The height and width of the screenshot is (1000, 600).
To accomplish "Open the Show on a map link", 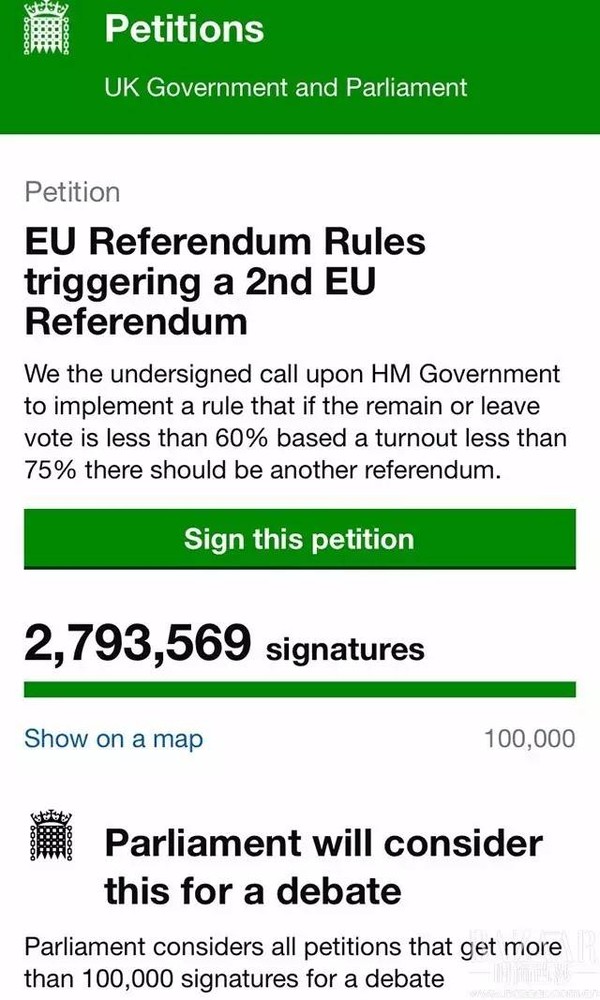I will tap(113, 739).
